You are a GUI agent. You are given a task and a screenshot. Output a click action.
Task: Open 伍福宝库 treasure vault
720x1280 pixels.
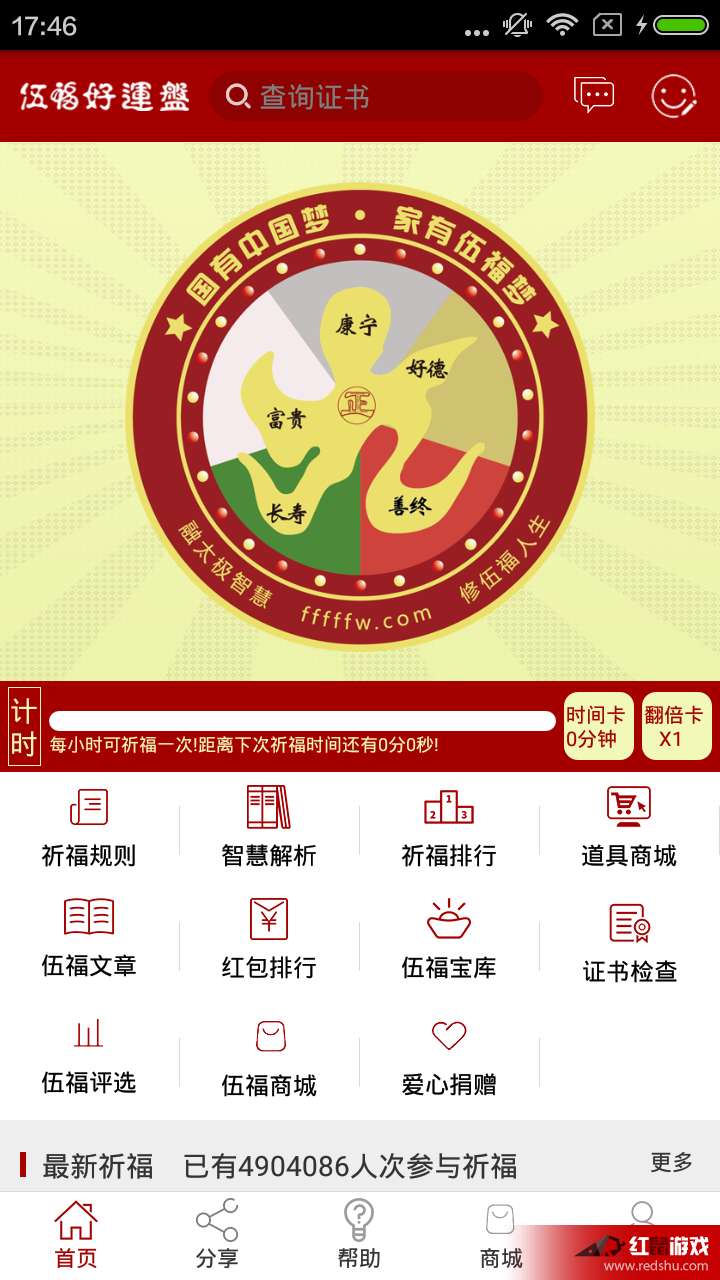coord(449,939)
